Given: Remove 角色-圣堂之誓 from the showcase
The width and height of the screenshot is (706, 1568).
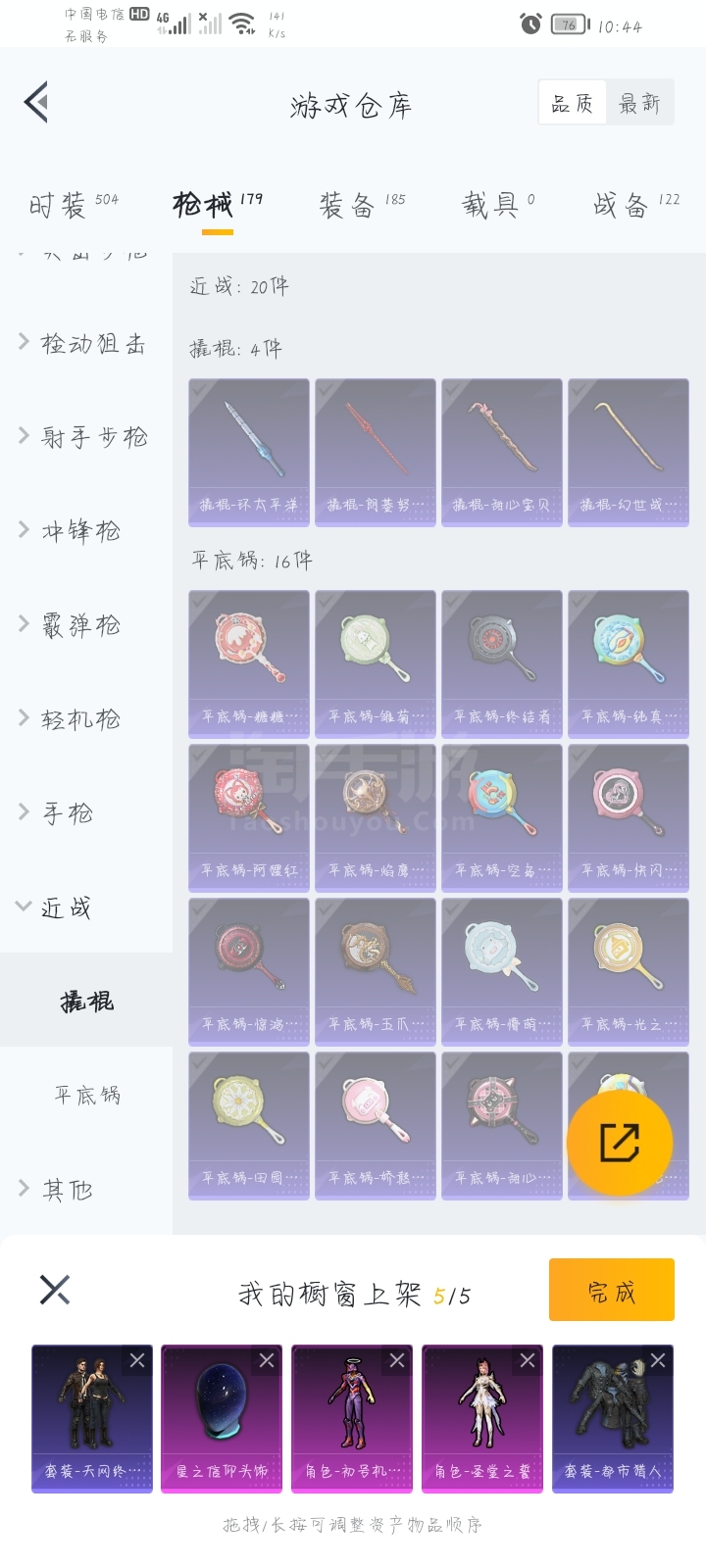Looking at the screenshot, I should [x=528, y=1360].
